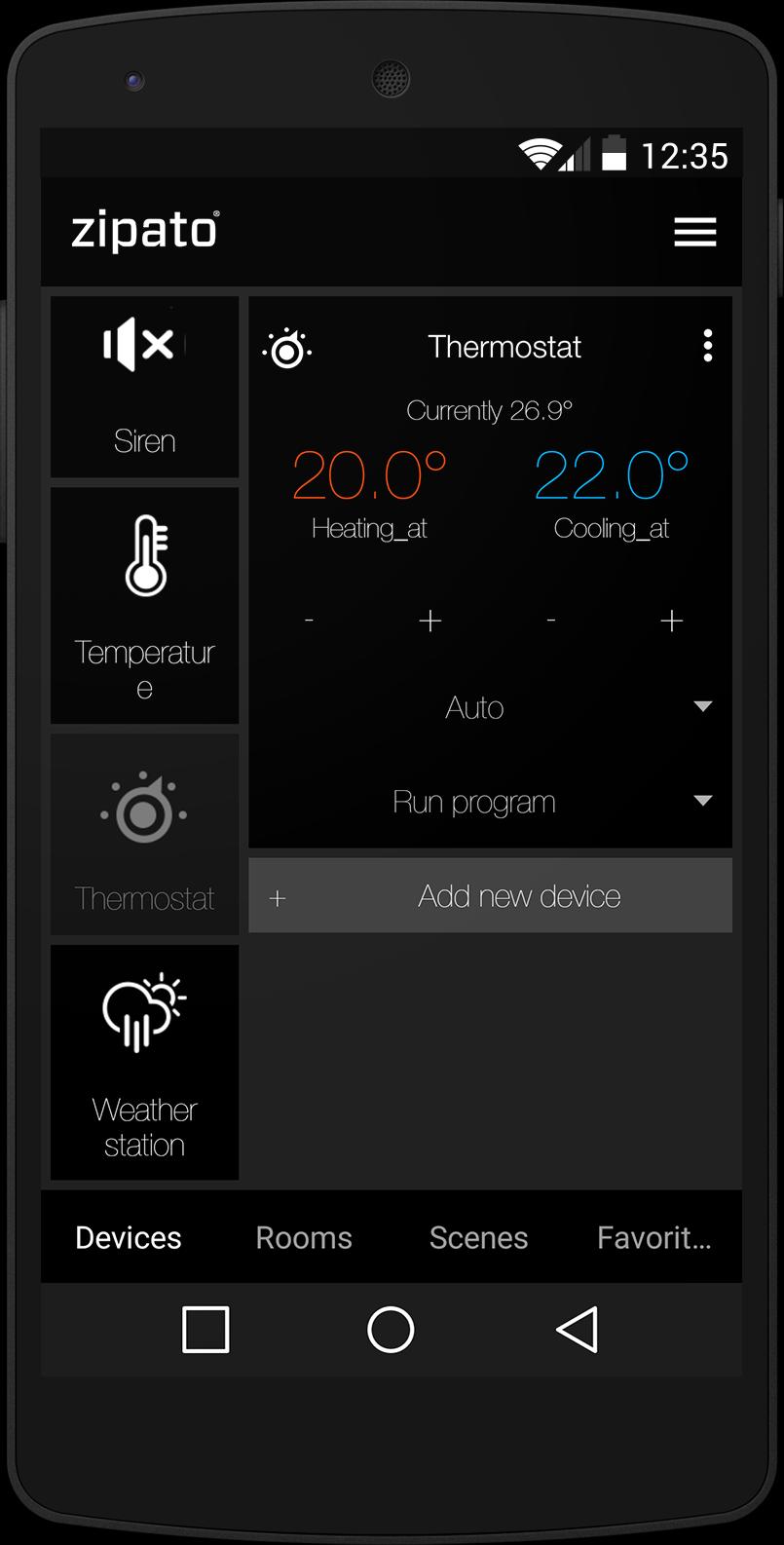784x1545 pixels.
Task: Tap Add new device
Action: click(490, 895)
